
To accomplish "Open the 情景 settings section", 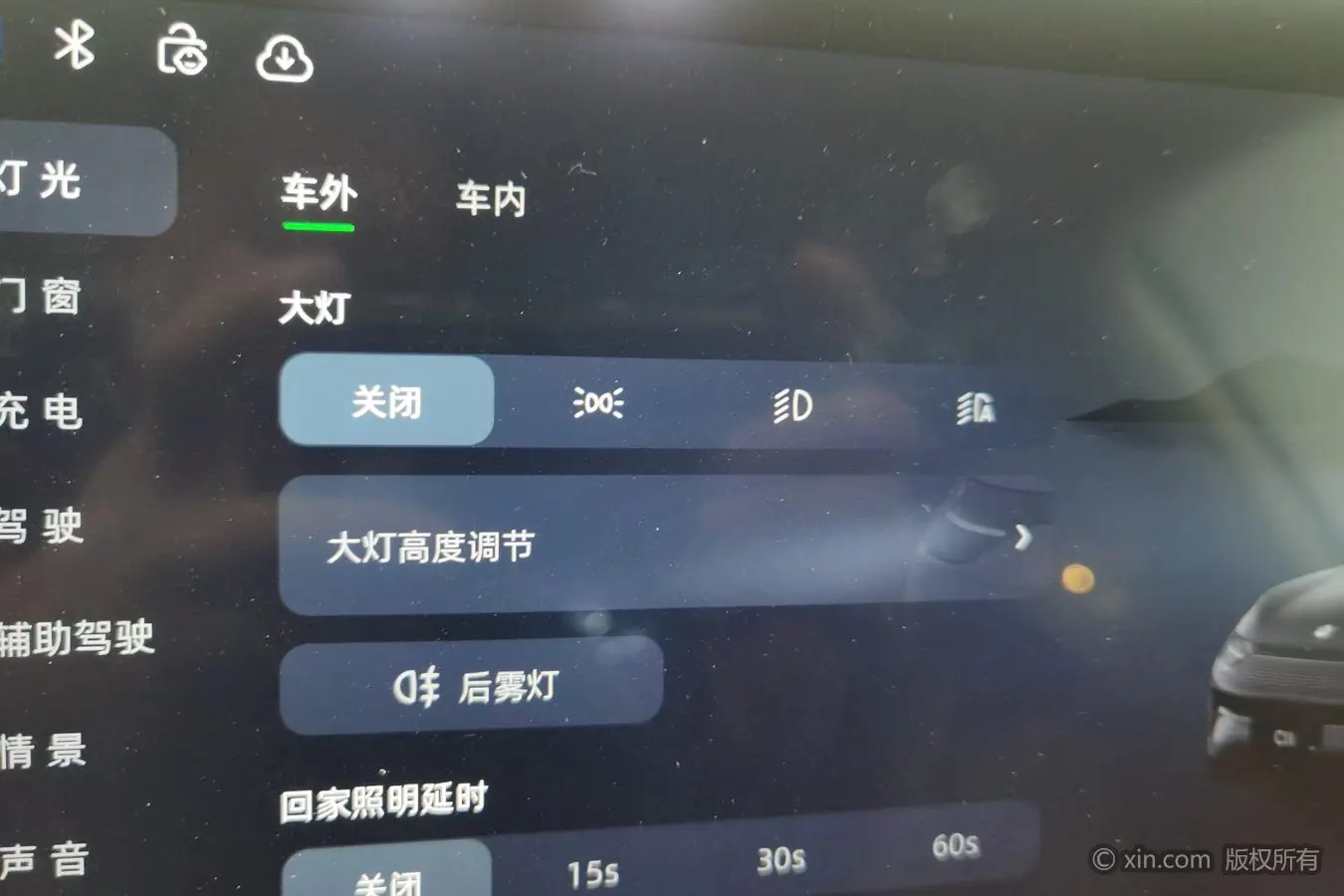I will coord(44,751).
